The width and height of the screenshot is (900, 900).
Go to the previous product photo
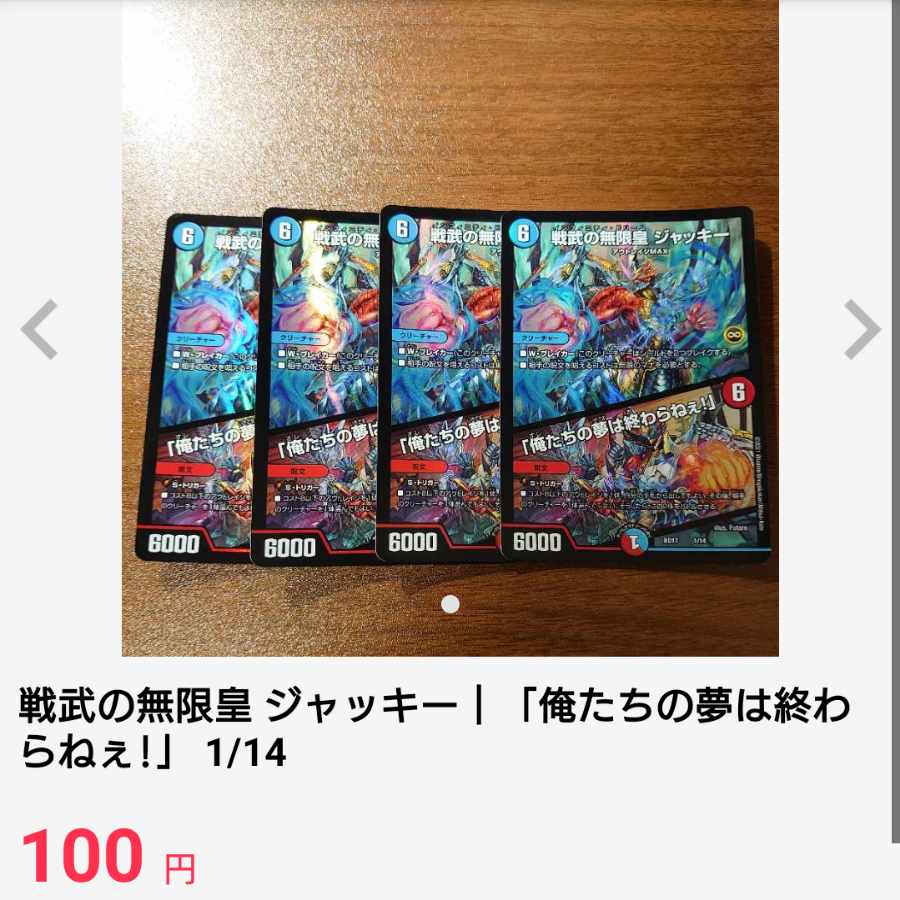point(40,330)
